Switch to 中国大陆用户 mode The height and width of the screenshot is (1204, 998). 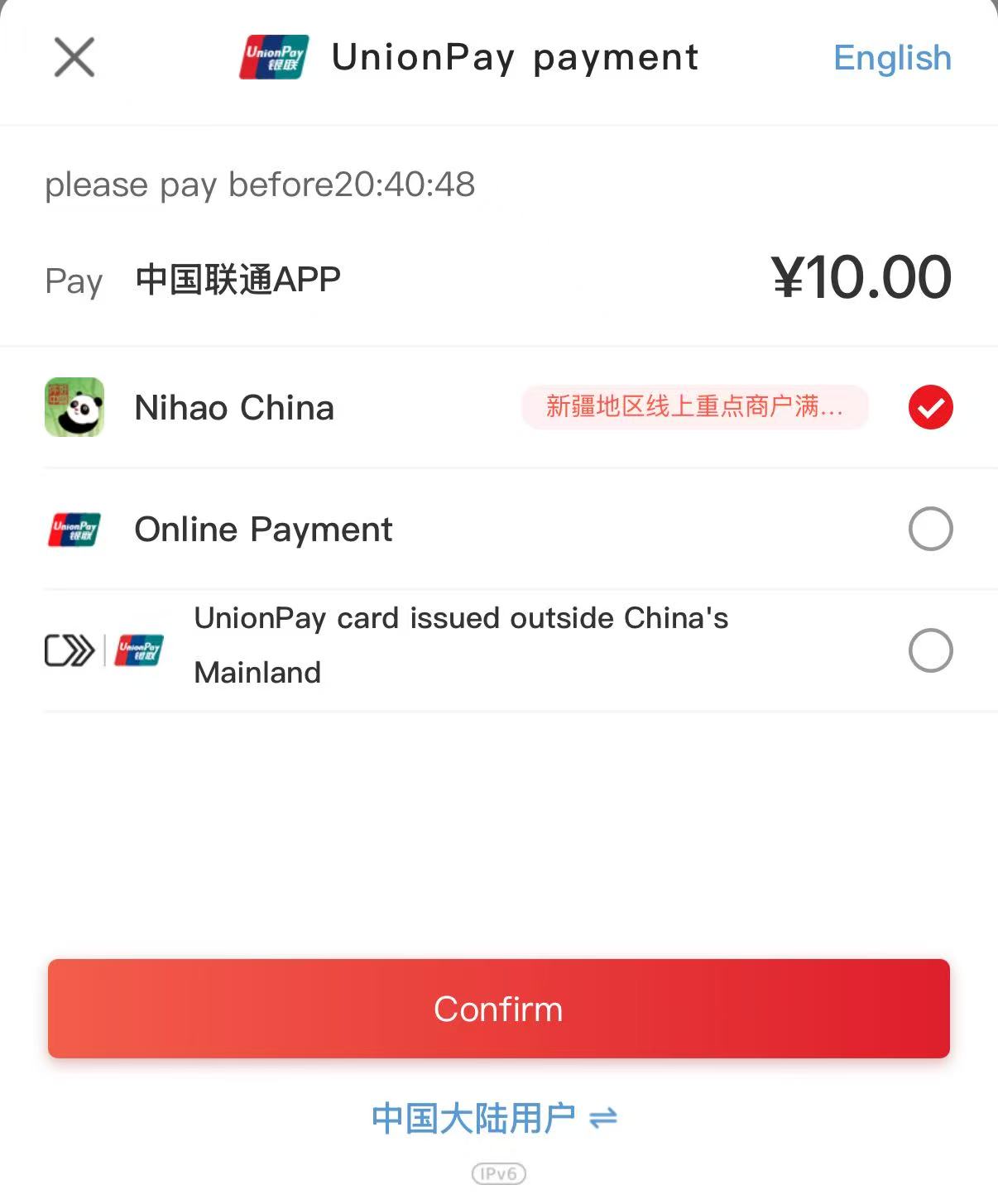(493, 1118)
